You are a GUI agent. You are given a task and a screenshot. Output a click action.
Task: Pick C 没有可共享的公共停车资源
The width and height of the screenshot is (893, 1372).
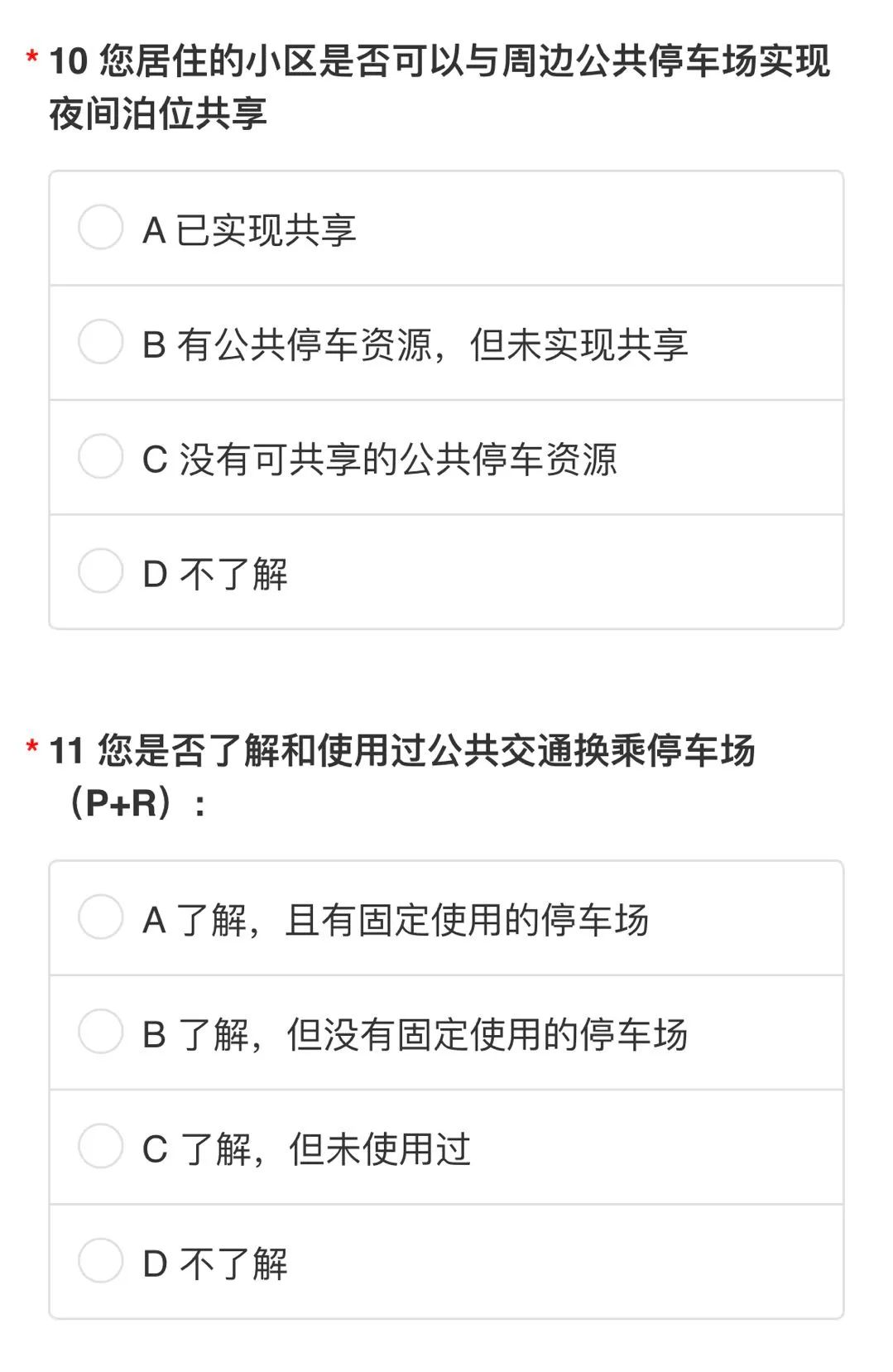[101, 456]
